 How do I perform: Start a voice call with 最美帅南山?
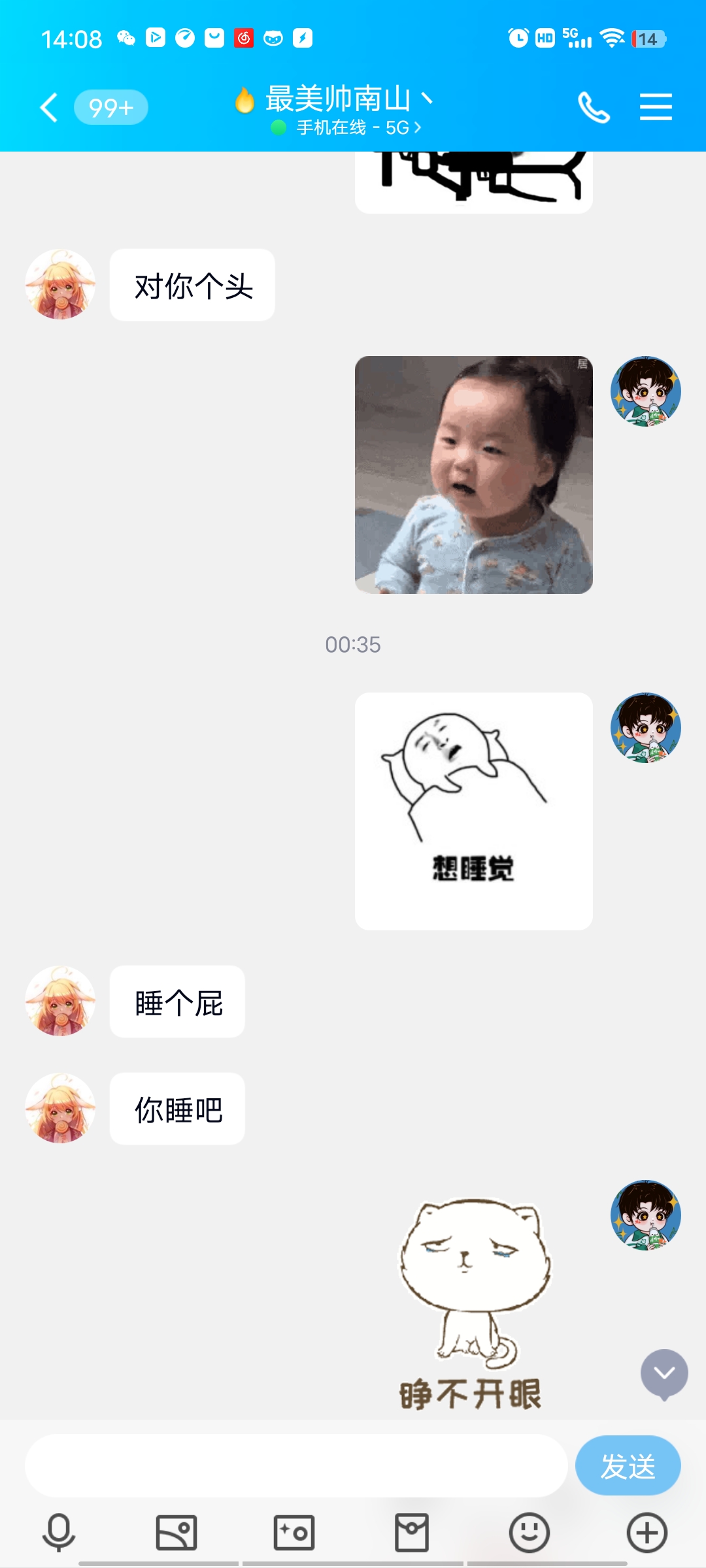[x=594, y=107]
